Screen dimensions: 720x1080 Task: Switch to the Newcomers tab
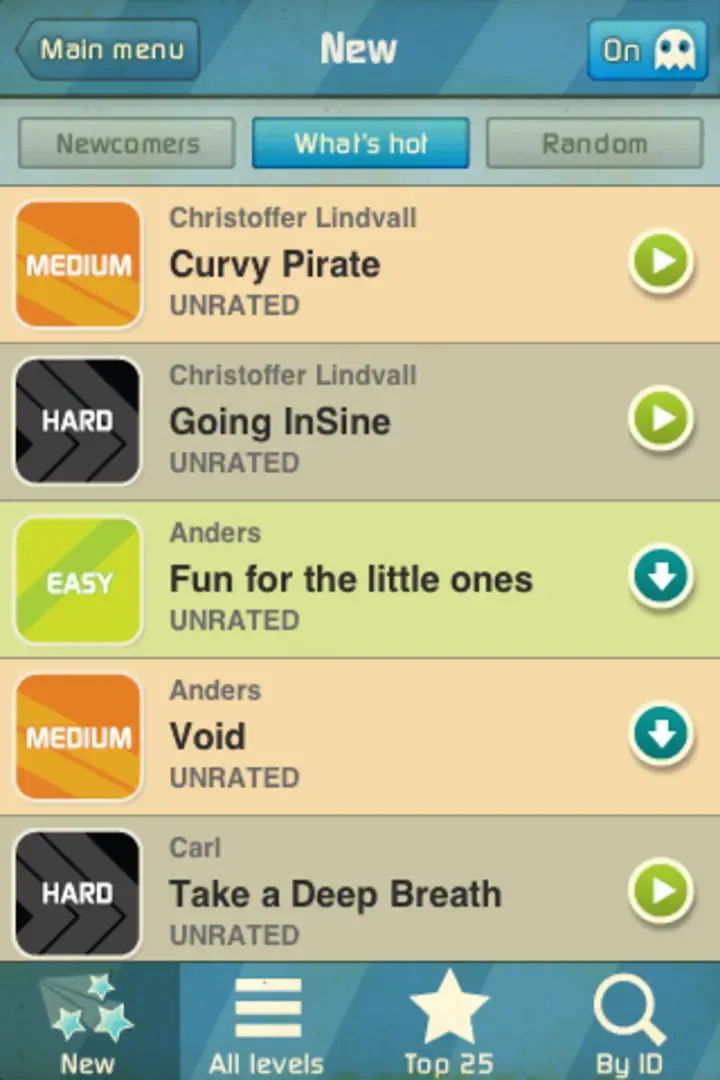pyautogui.click(x=127, y=143)
